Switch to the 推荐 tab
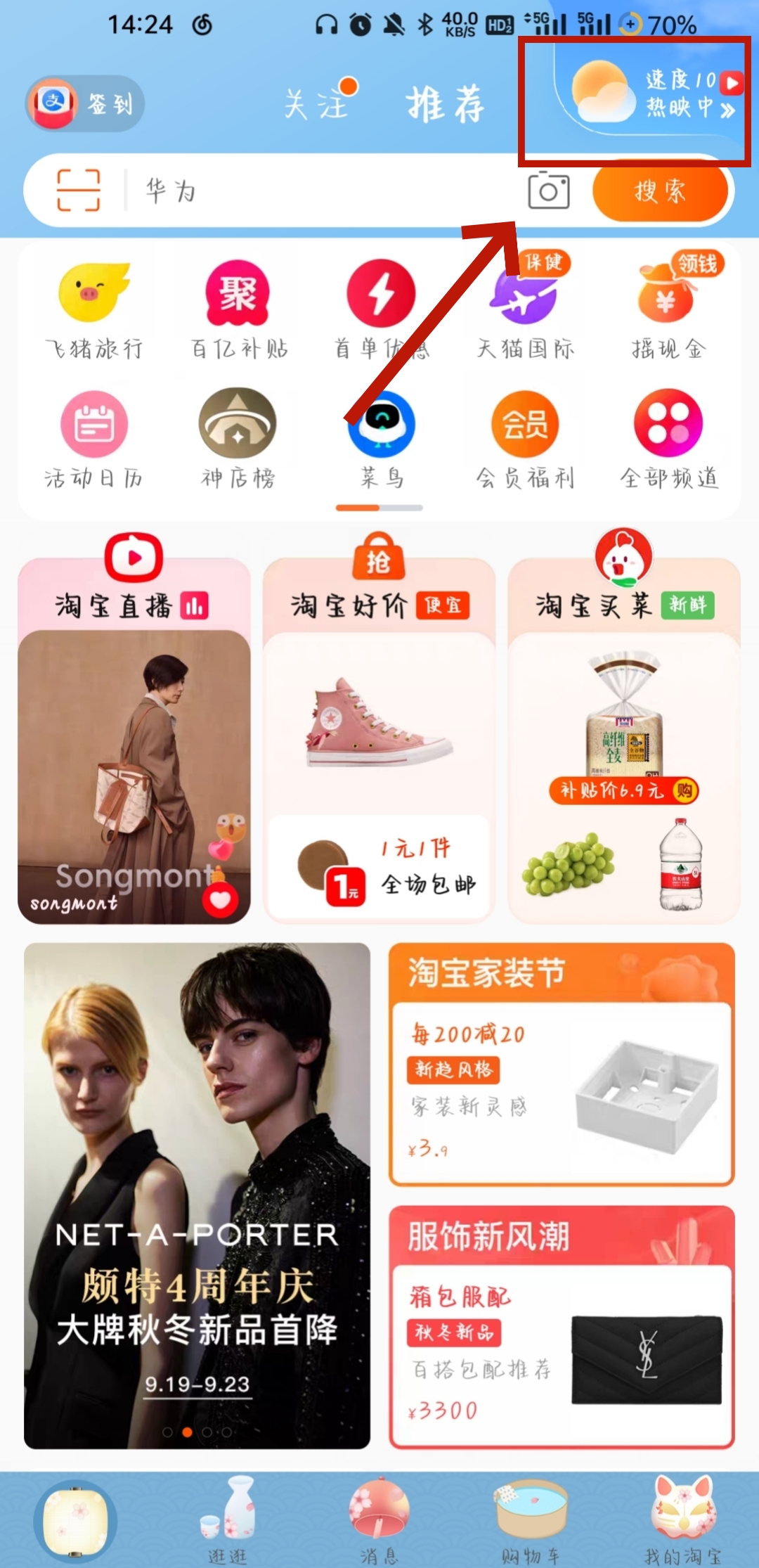Screen dimensions: 759x1568 pyautogui.click(x=446, y=104)
